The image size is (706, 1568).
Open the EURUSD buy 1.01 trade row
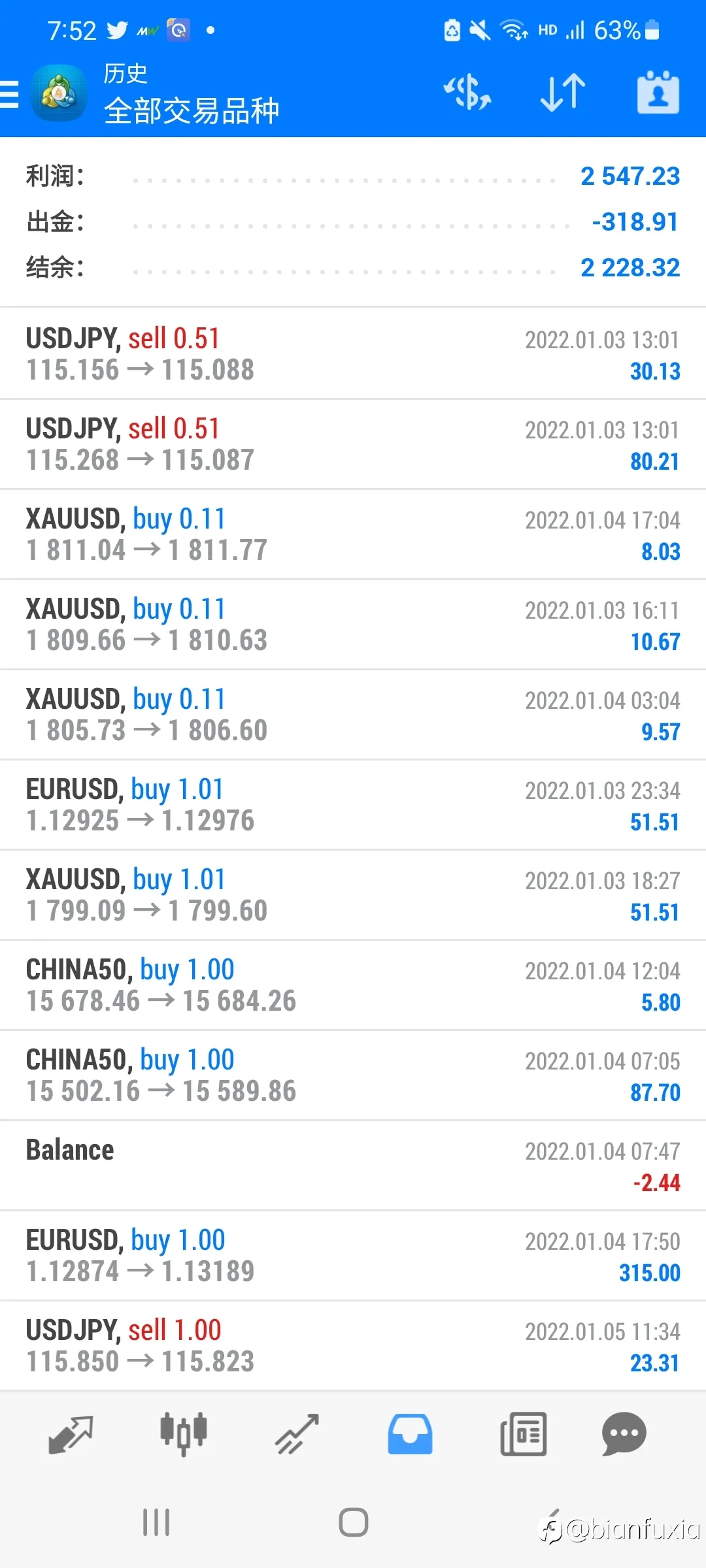tap(353, 804)
